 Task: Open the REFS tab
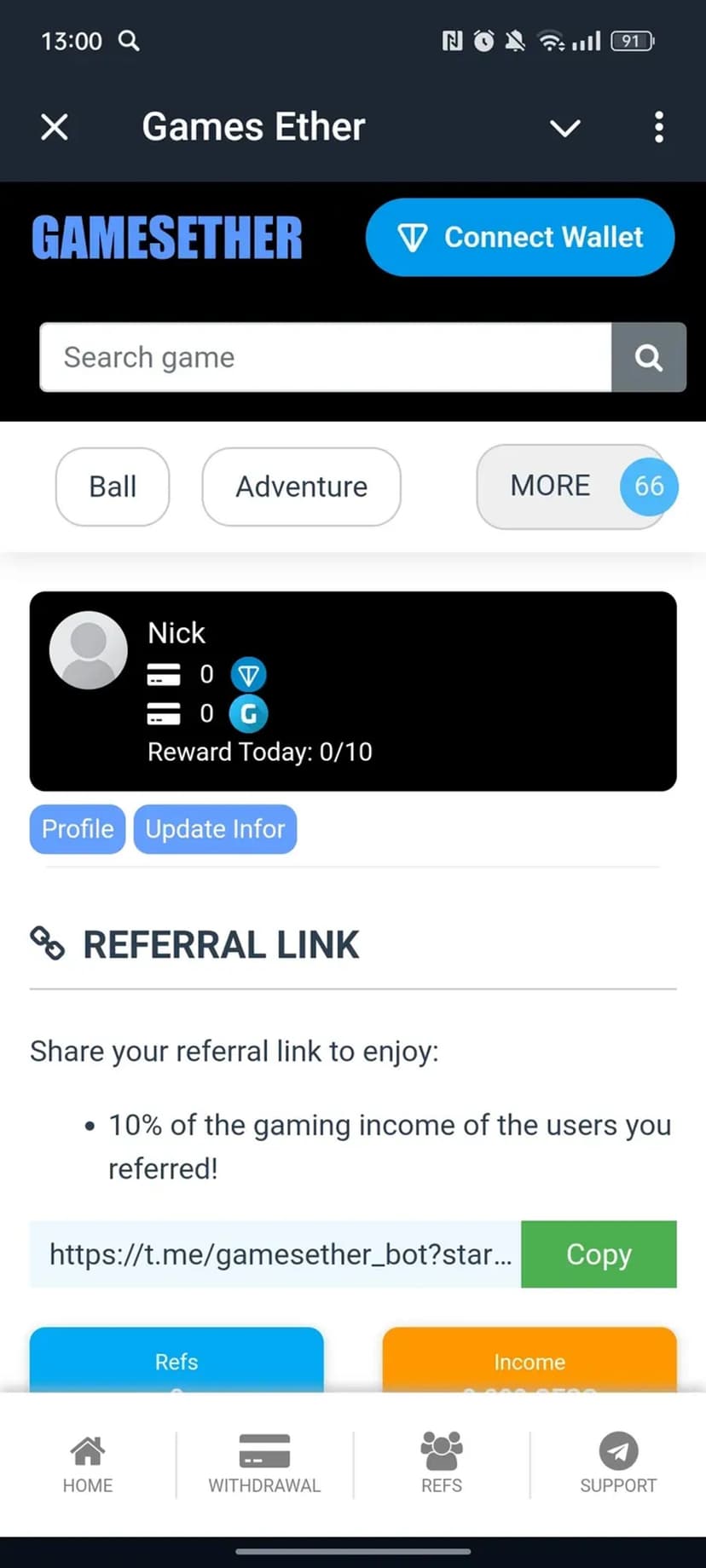coord(442,1464)
